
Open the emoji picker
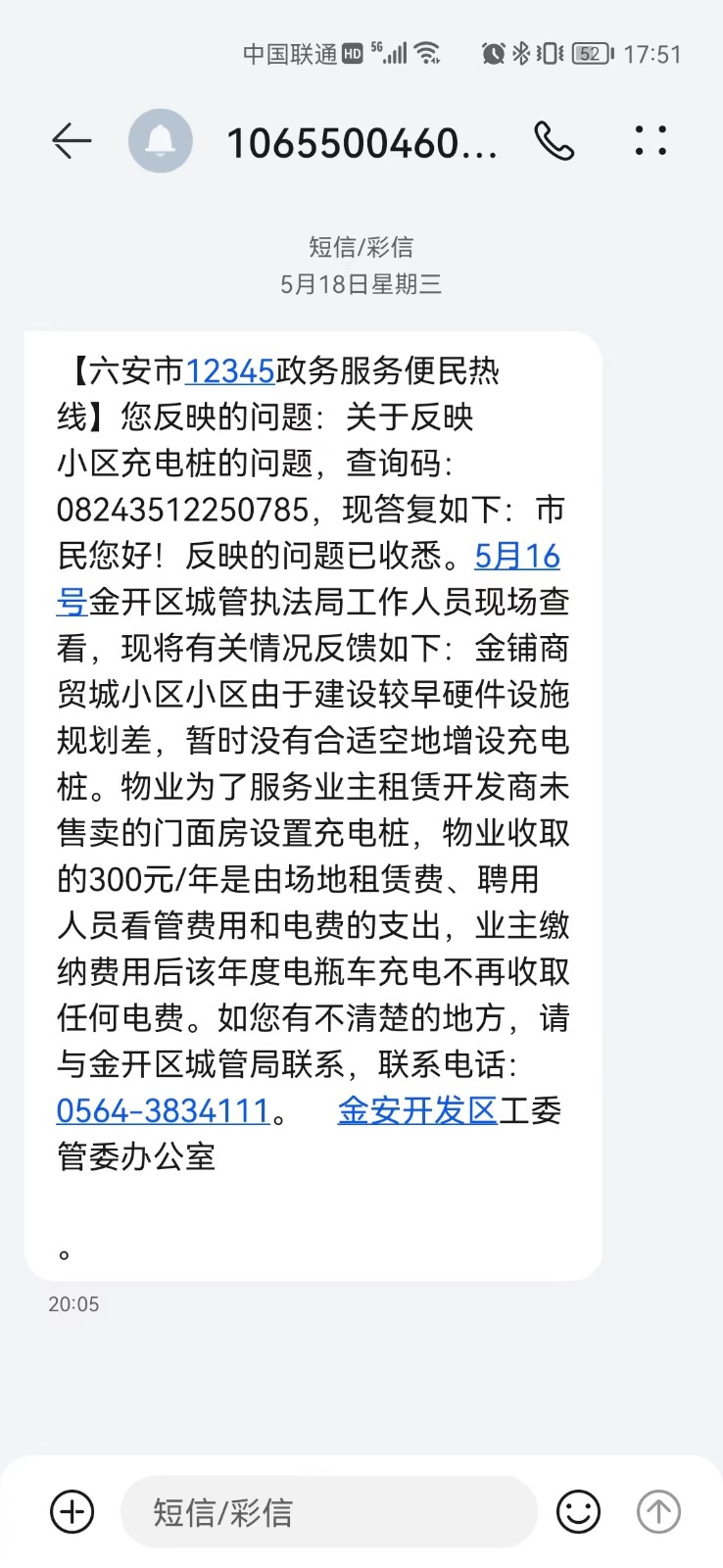[578, 1511]
